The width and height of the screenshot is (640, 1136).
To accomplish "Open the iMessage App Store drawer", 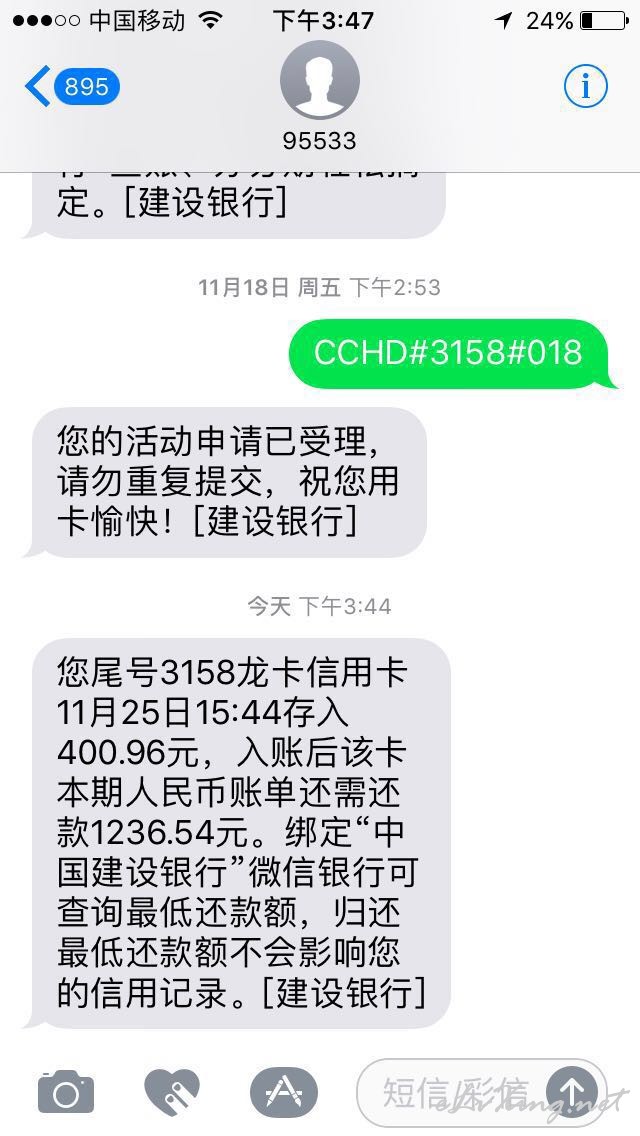I will click(283, 1091).
